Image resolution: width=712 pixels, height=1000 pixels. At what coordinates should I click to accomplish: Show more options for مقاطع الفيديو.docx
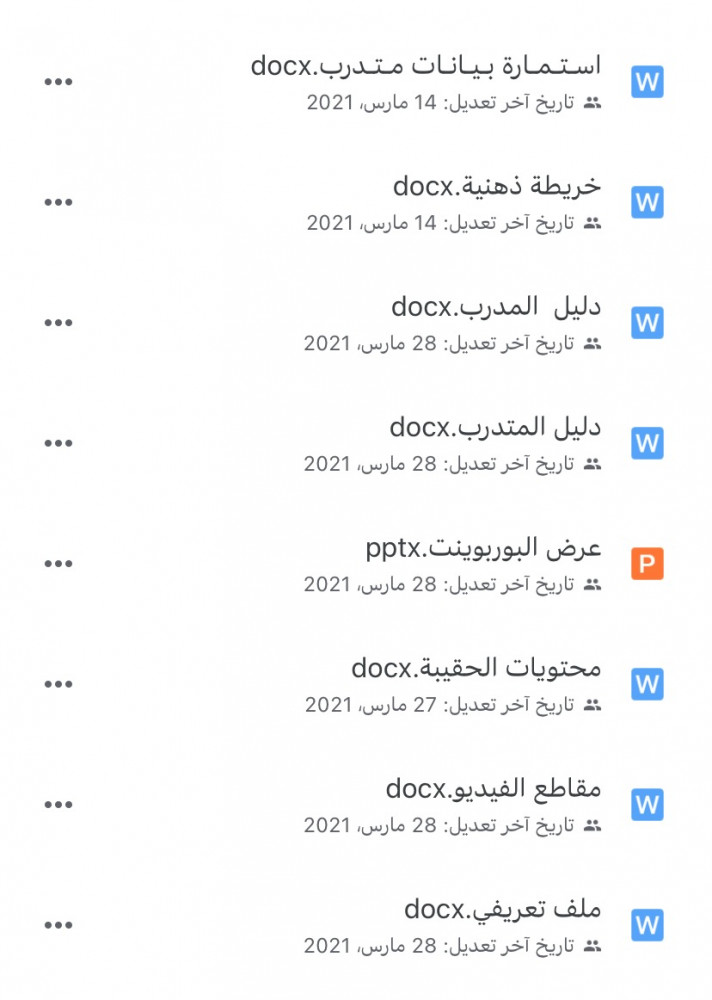(59, 804)
